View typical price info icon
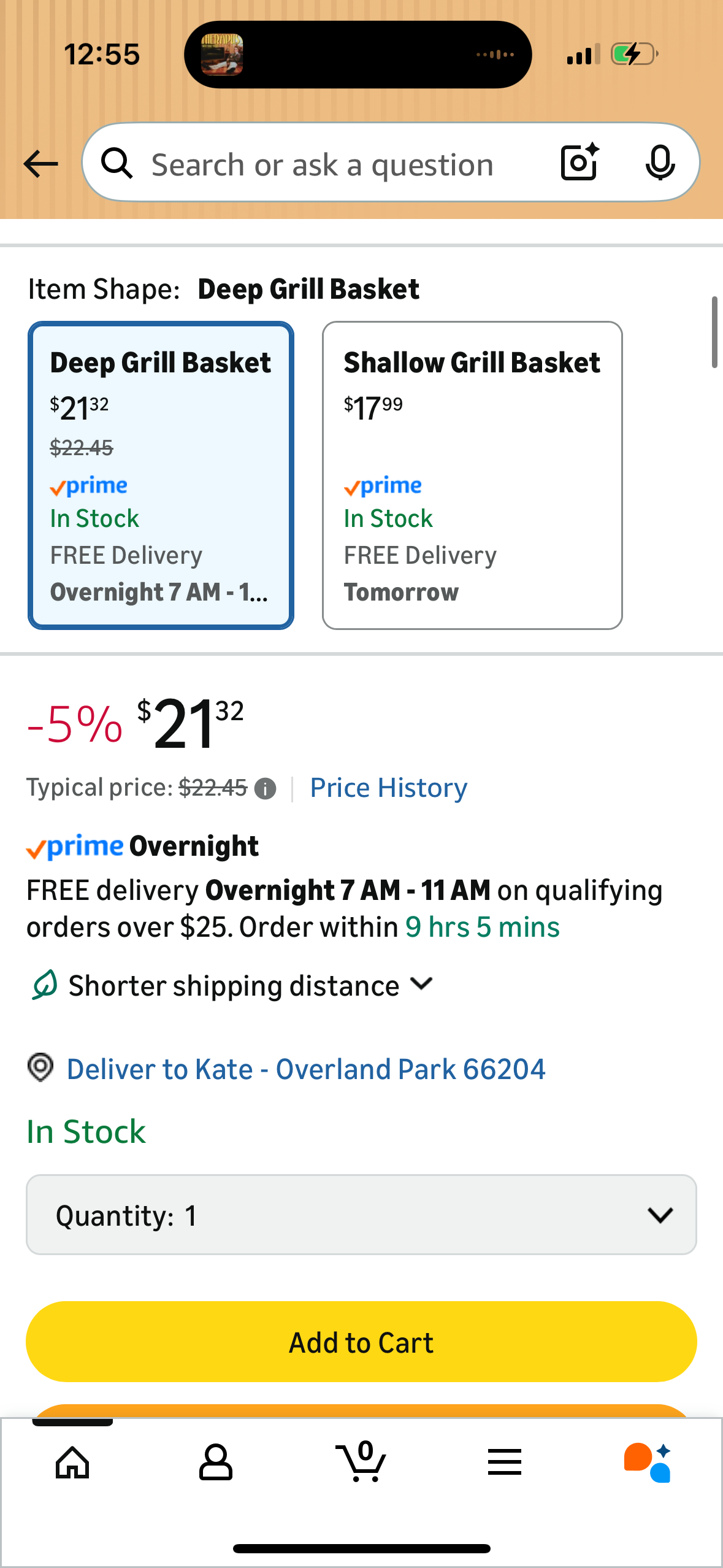Viewport: 723px width, 1568px height. [266, 788]
